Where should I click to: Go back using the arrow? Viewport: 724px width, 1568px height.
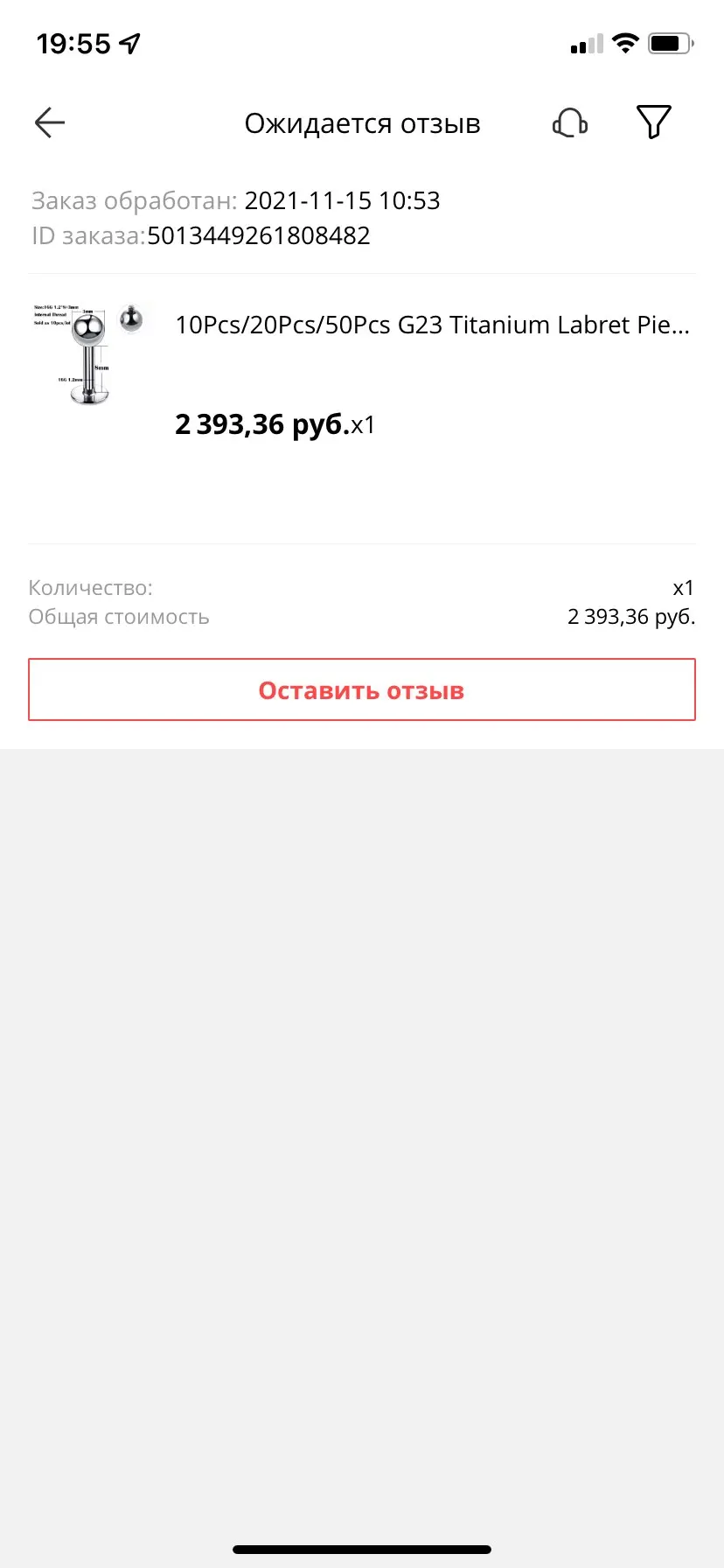(x=50, y=123)
